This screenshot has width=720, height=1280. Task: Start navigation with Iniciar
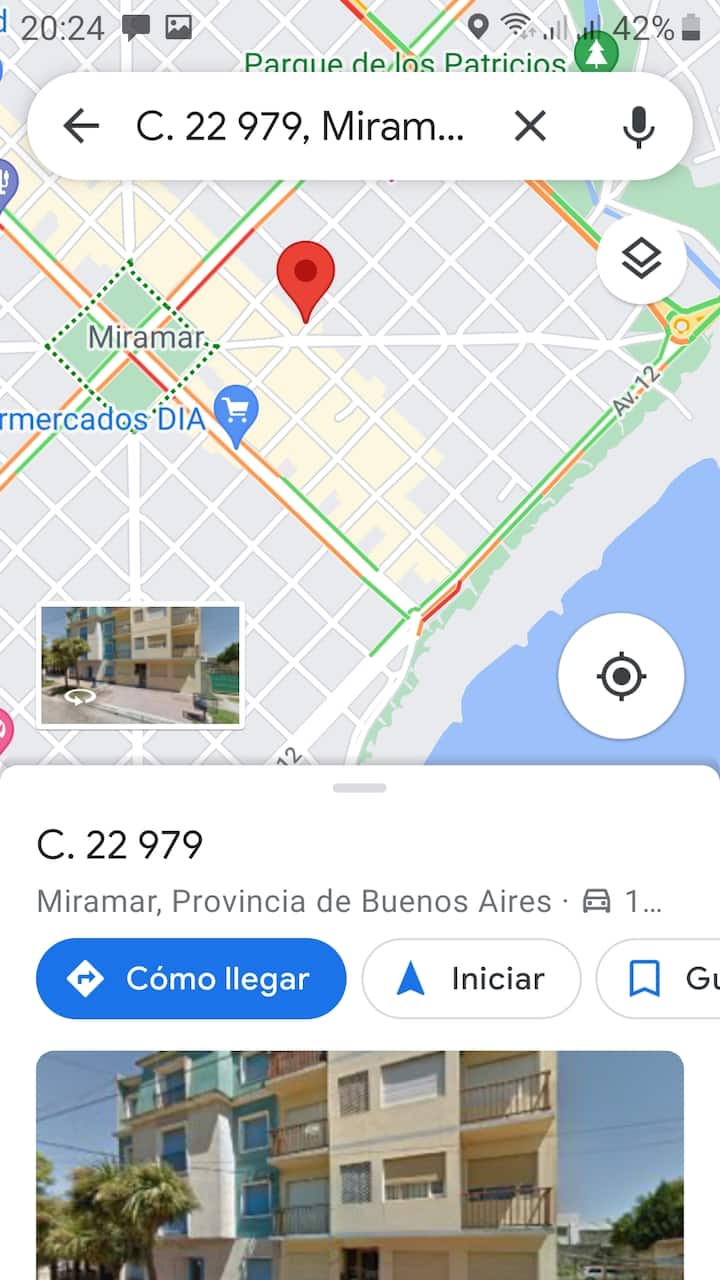[x=471, y=978]
